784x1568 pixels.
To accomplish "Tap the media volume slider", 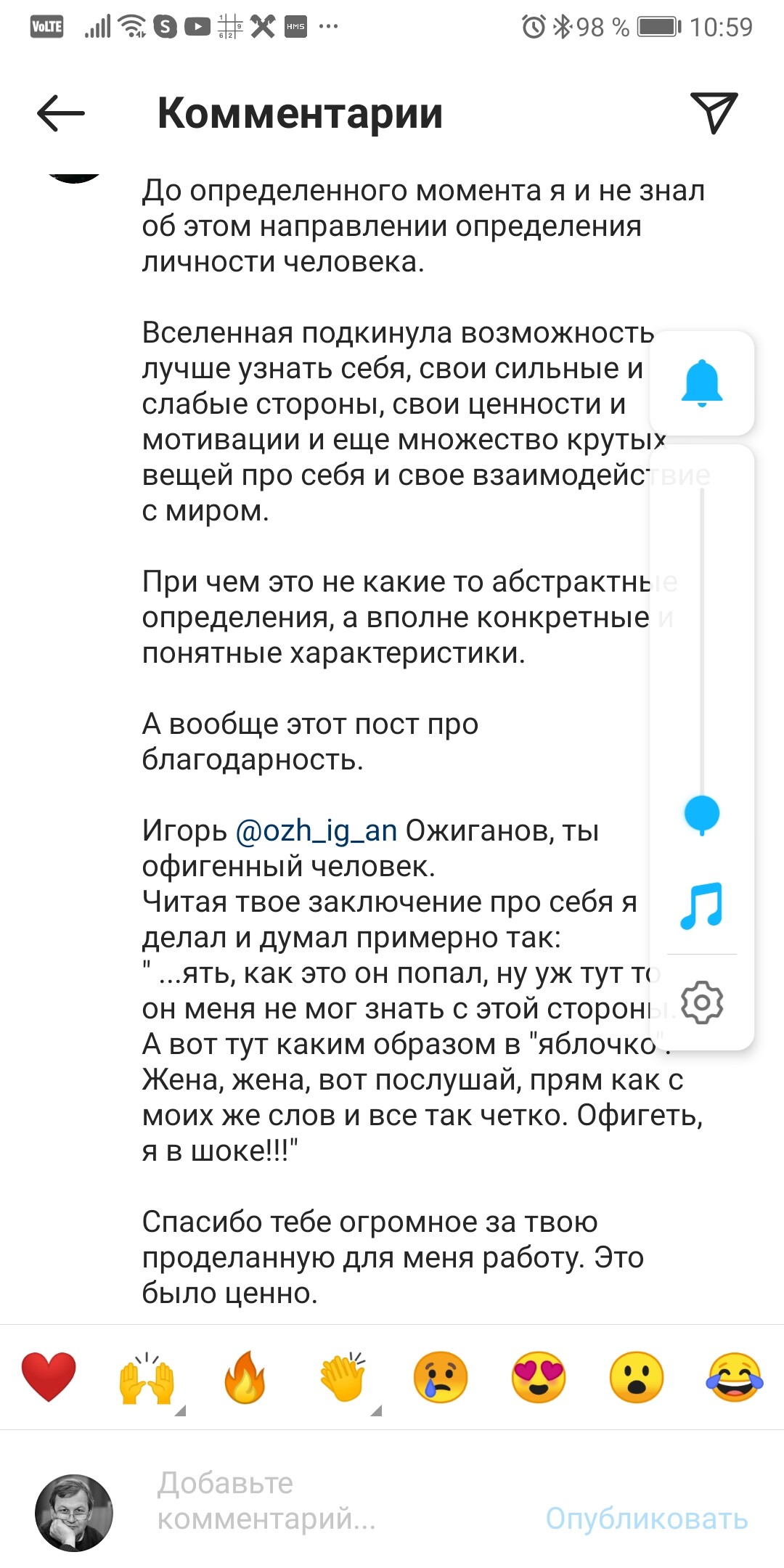I will pos(701,812).
